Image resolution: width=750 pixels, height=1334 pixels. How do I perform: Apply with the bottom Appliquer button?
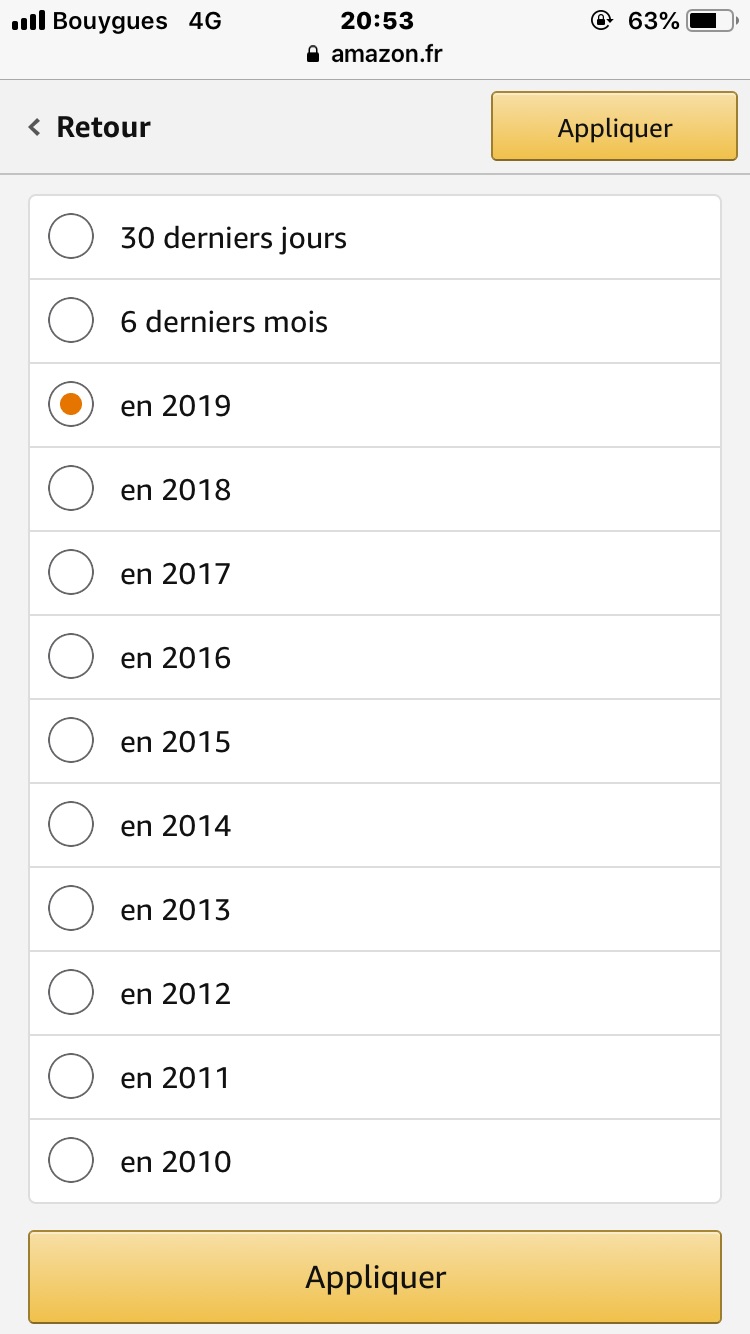(375, 1277)
